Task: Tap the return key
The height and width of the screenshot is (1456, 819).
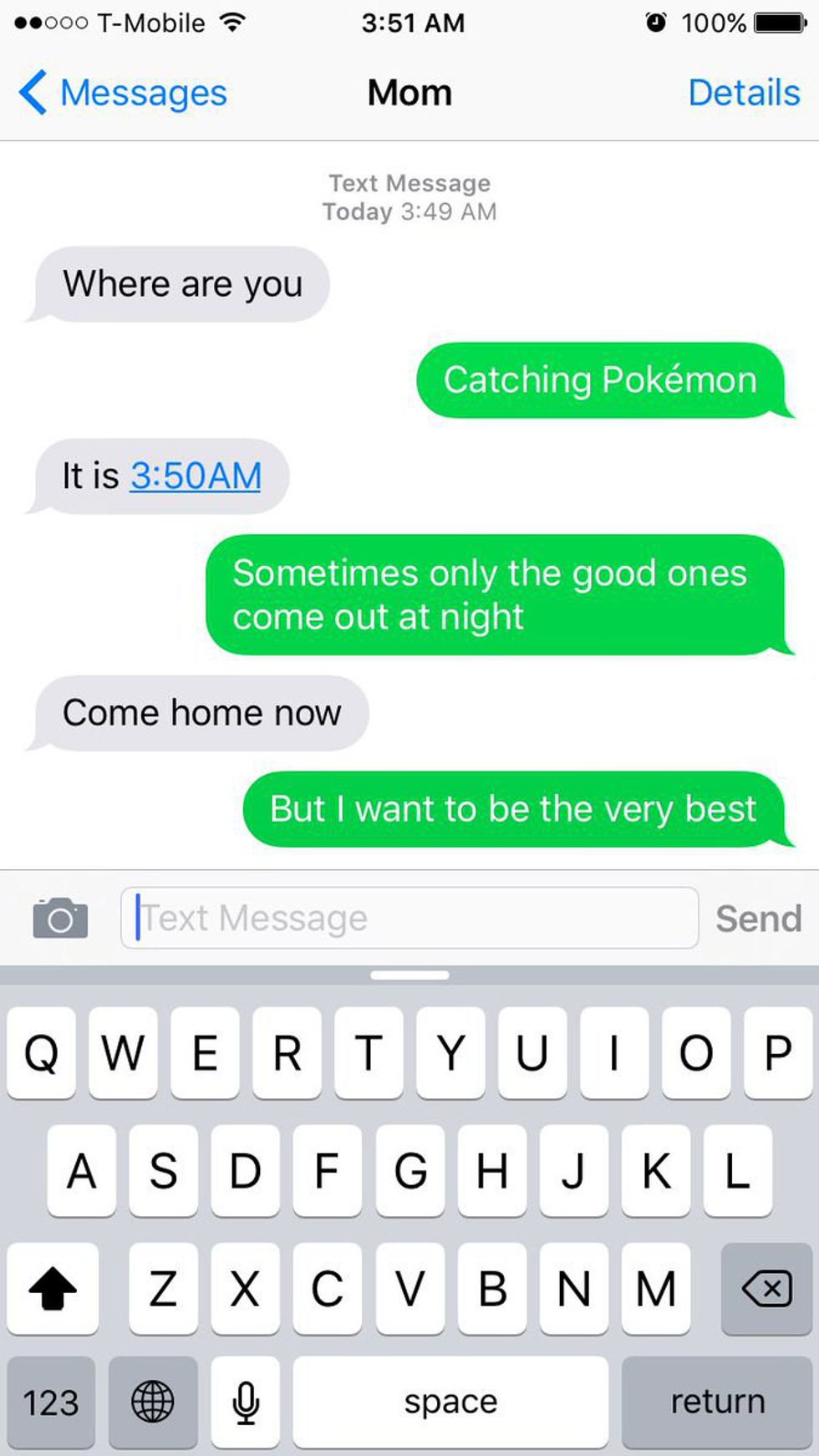Action: pyautogui.click(x=717, y=1402)
